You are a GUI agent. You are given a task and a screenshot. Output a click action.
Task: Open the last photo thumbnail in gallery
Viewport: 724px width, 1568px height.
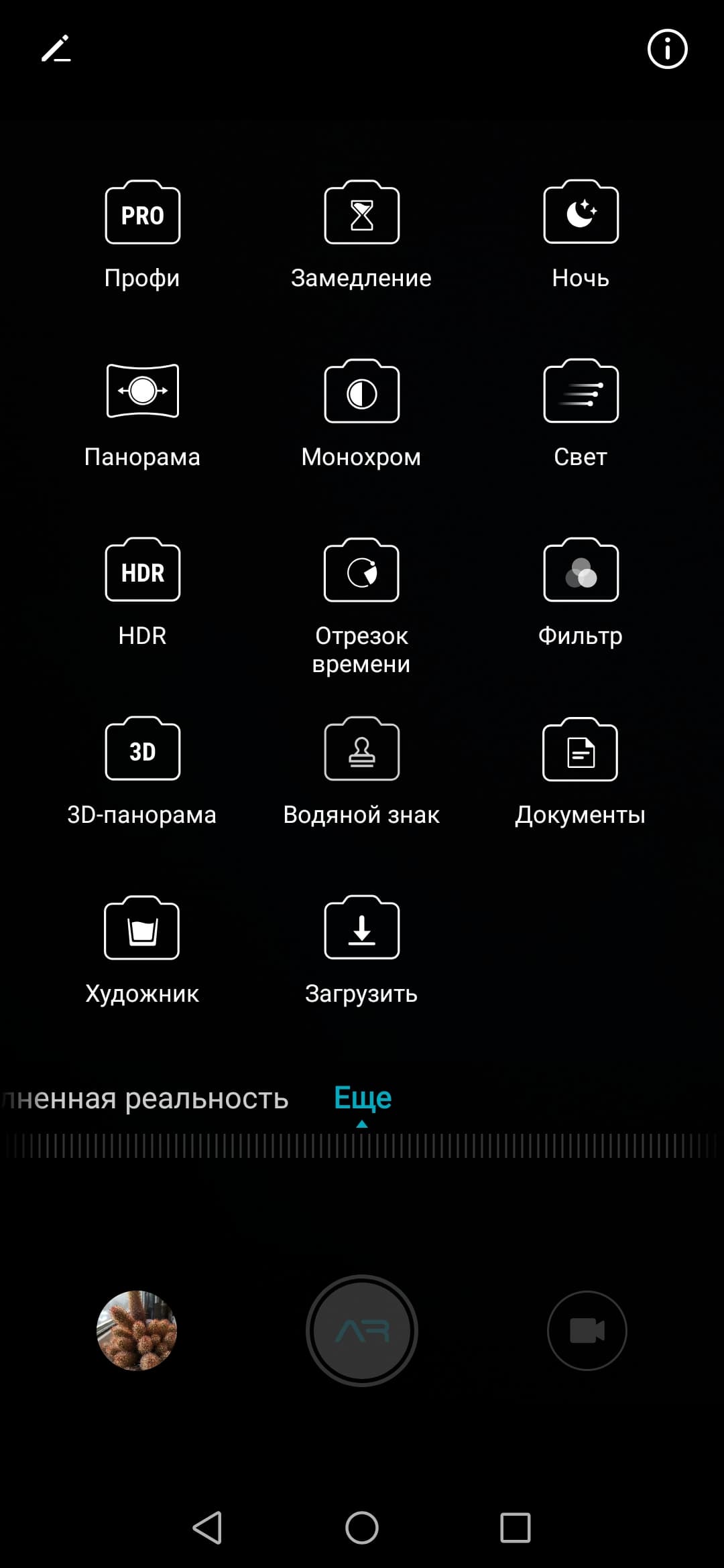point(137,1330)
